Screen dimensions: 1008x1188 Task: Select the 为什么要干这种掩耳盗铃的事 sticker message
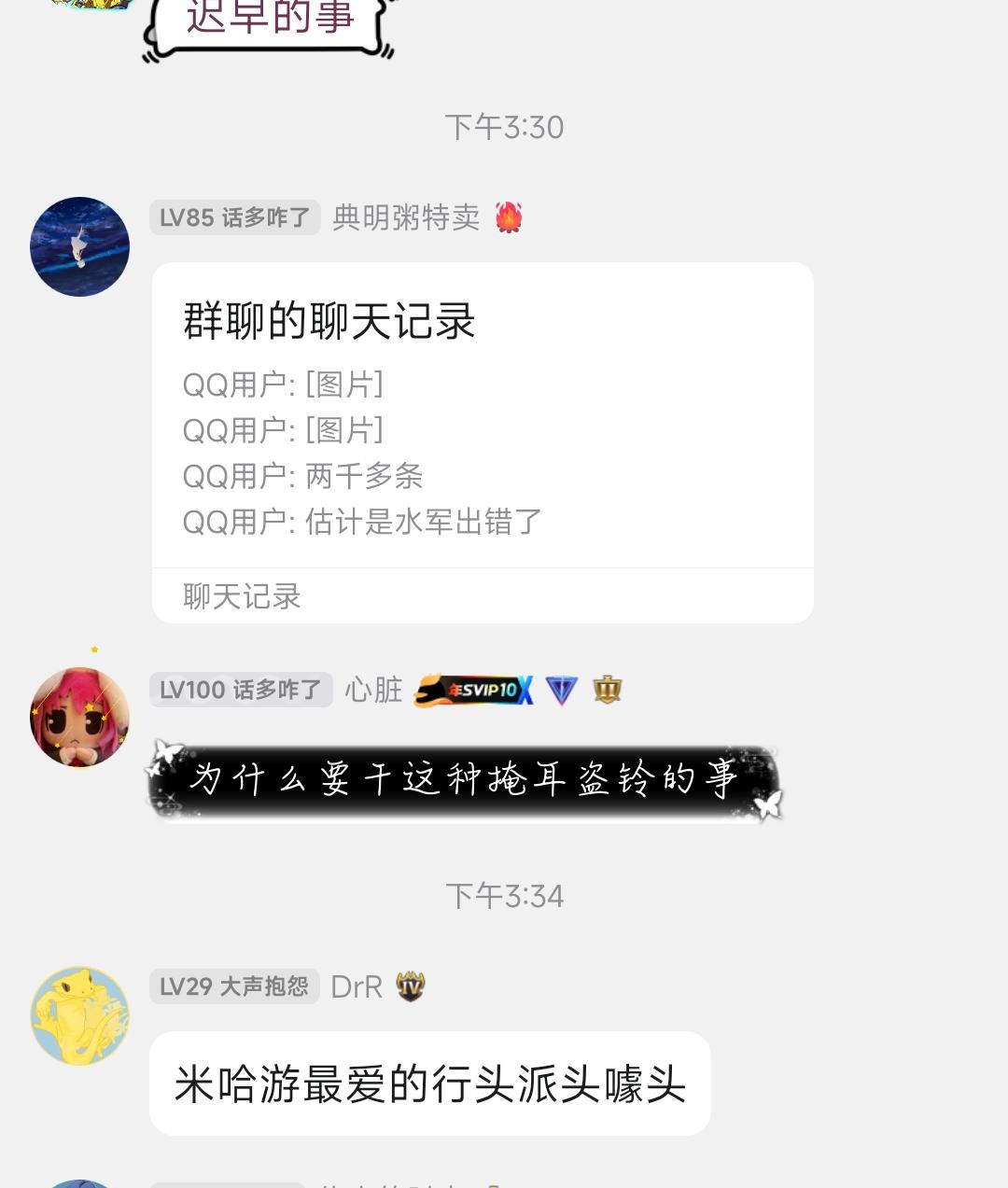465,783
